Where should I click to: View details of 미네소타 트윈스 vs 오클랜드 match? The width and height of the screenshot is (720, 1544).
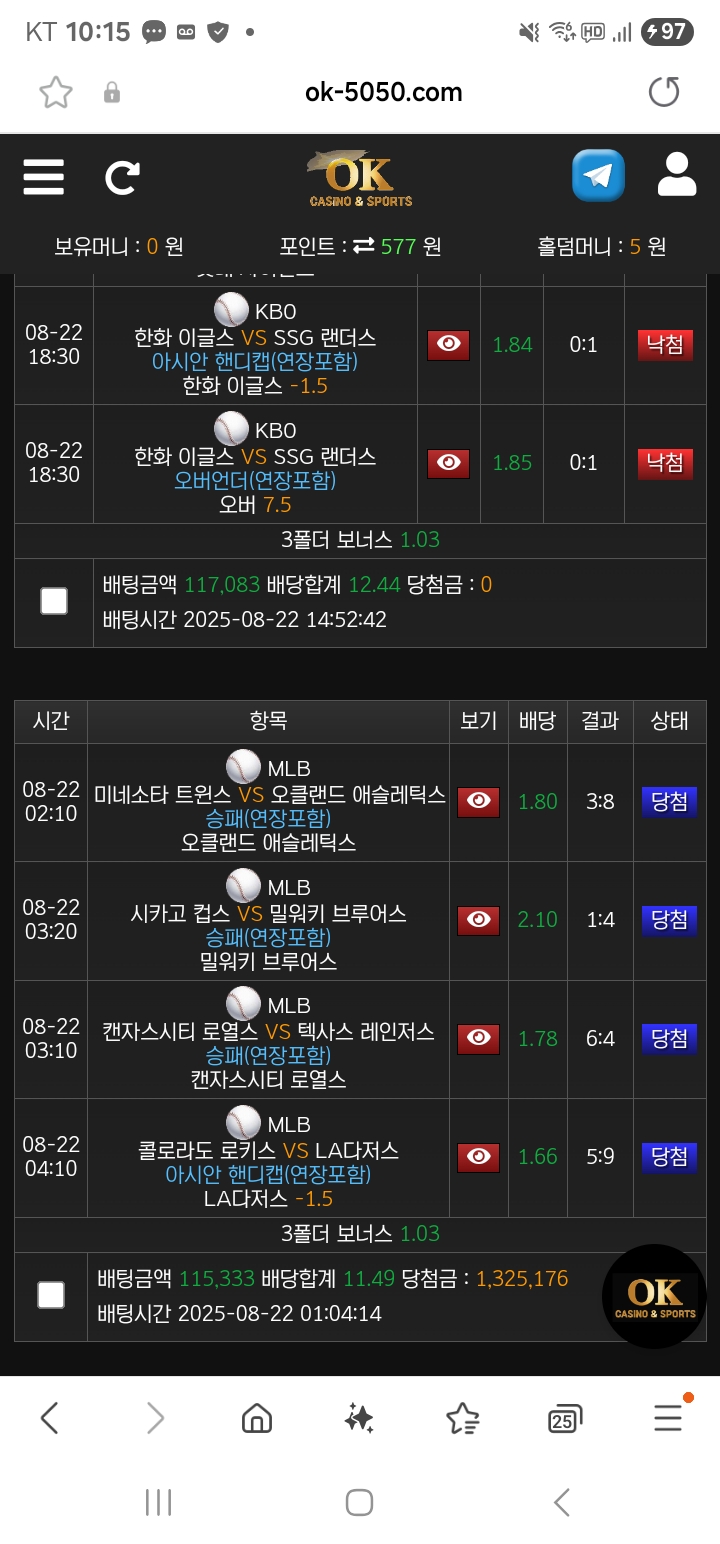click(478, 802)
